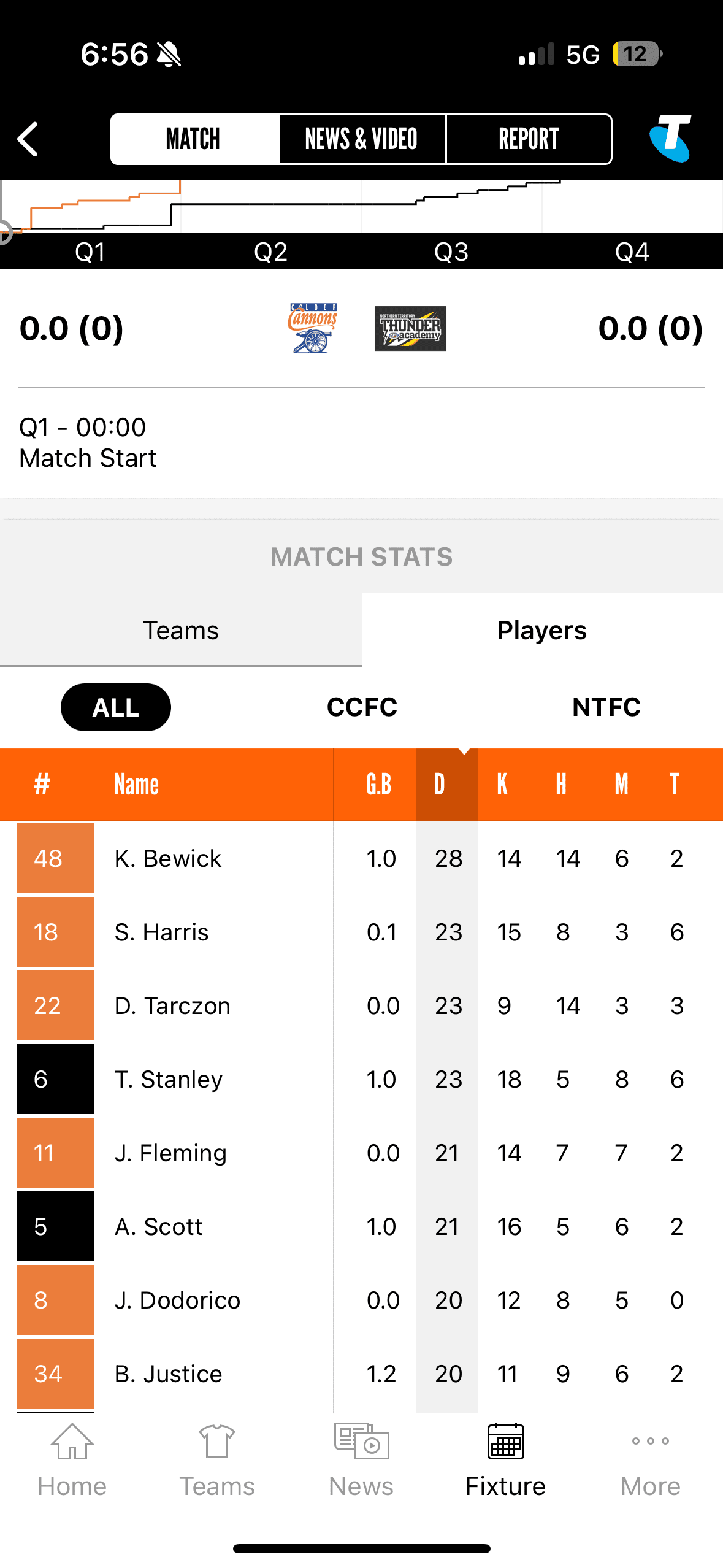Go back using the top-left arrow
The height and width of the screenshot is (1568, 723).
(28, 139)
